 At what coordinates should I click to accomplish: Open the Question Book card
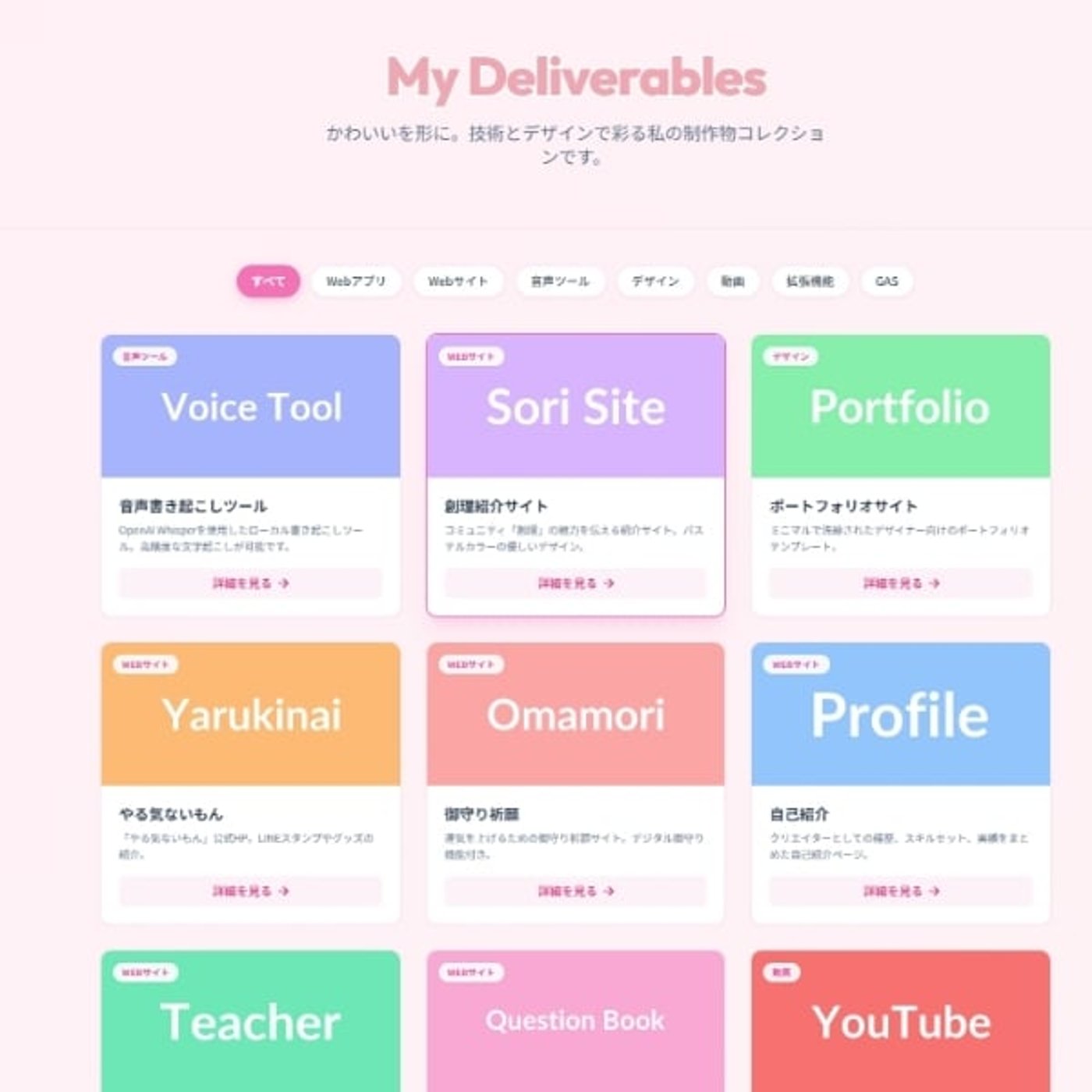click(x=576, y=1022)
